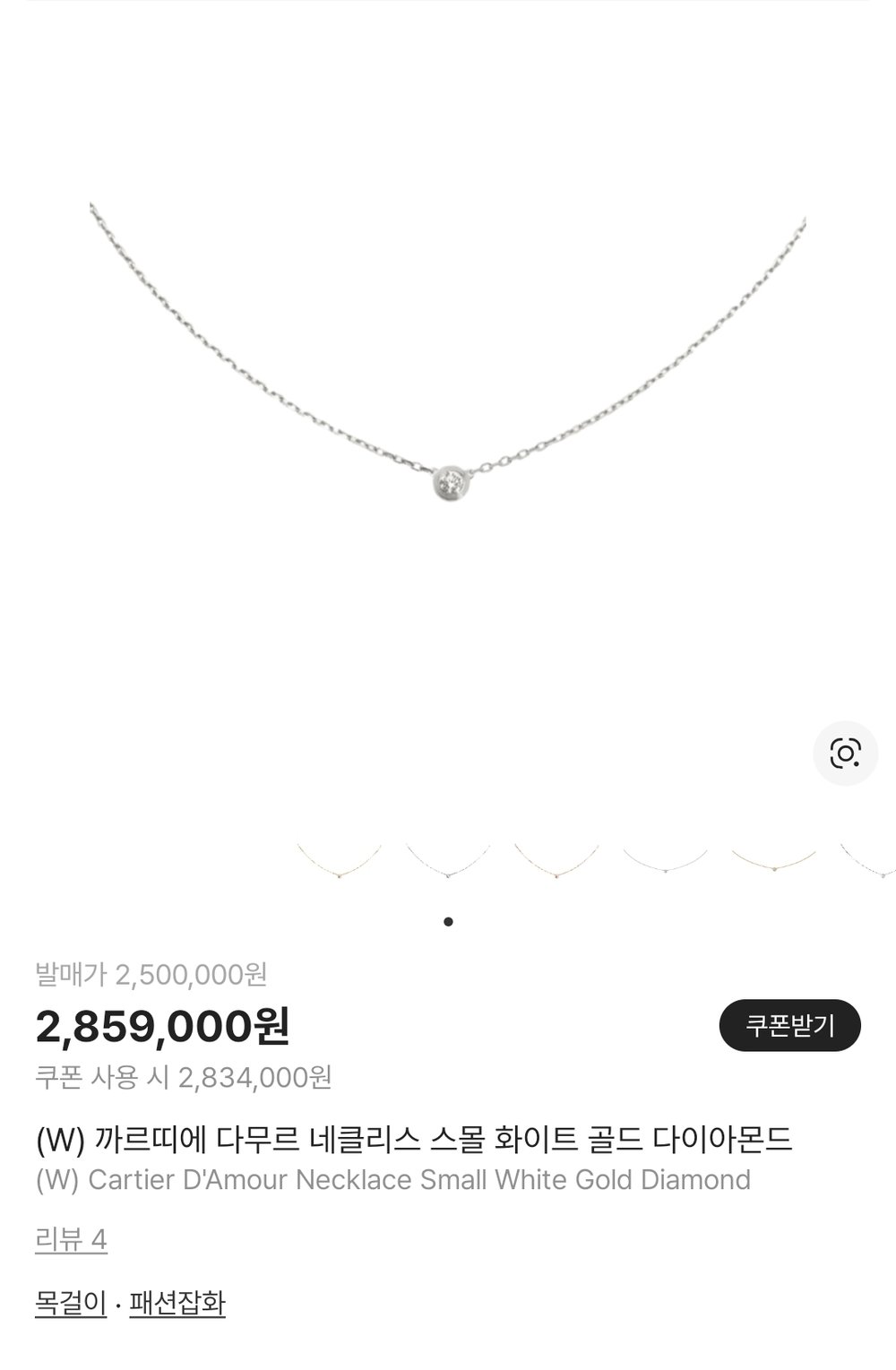The width and height of the screenshot is (896, 1370).
Task: Open the visual search camera icon
Action: (x=845, y=753)
